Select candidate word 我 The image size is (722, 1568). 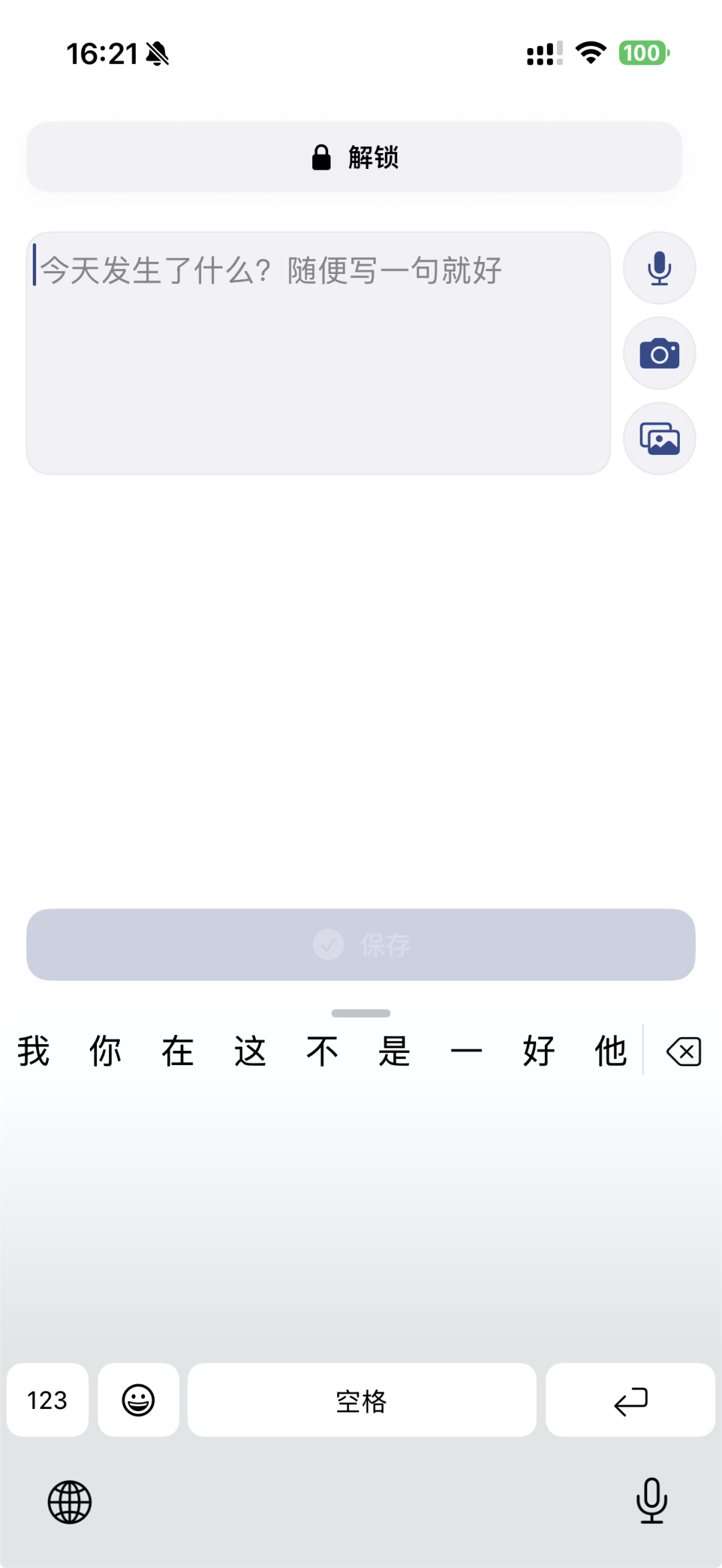tap(32, 1051)
